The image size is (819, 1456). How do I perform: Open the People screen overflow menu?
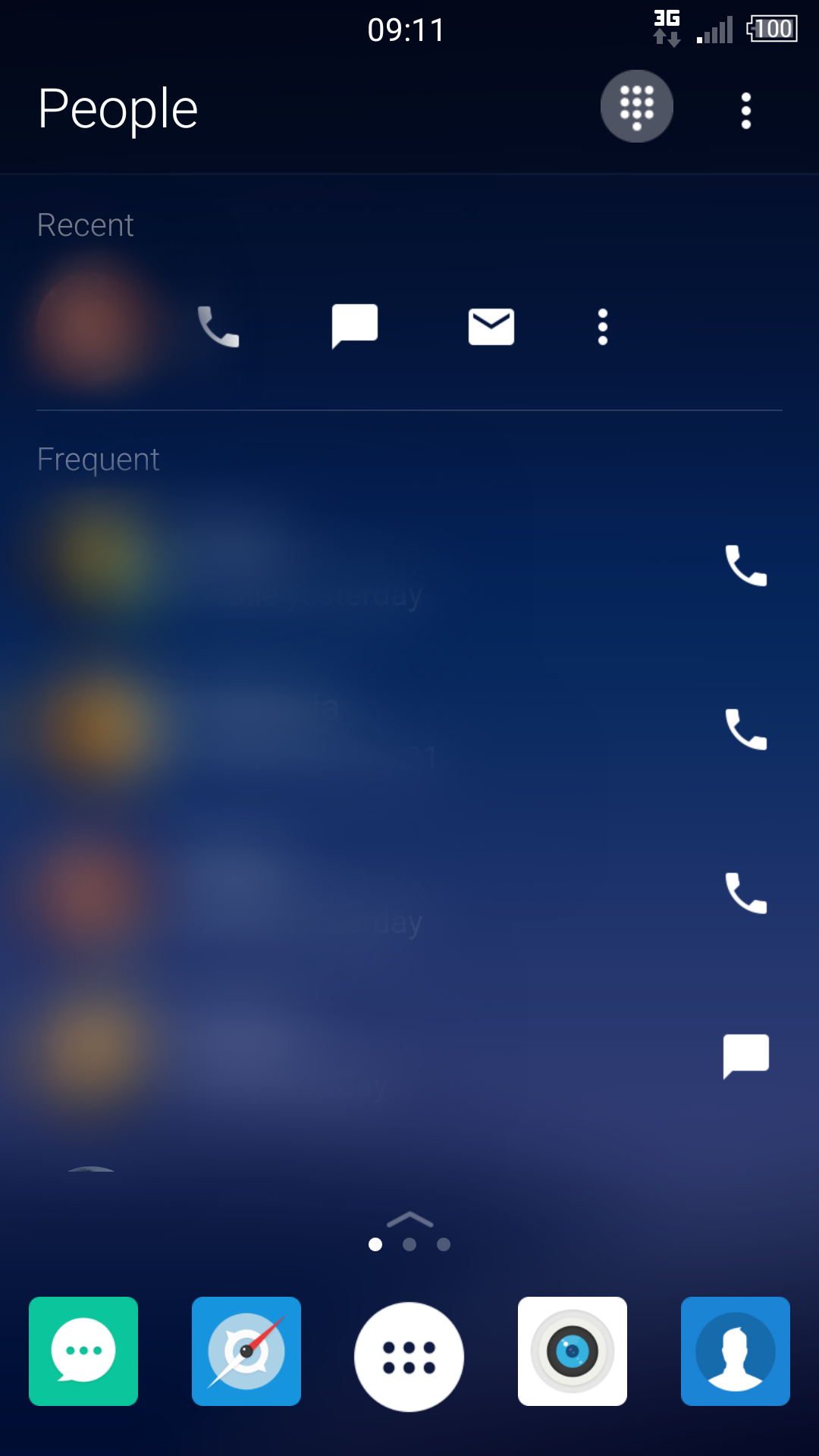tap(745, 109)
